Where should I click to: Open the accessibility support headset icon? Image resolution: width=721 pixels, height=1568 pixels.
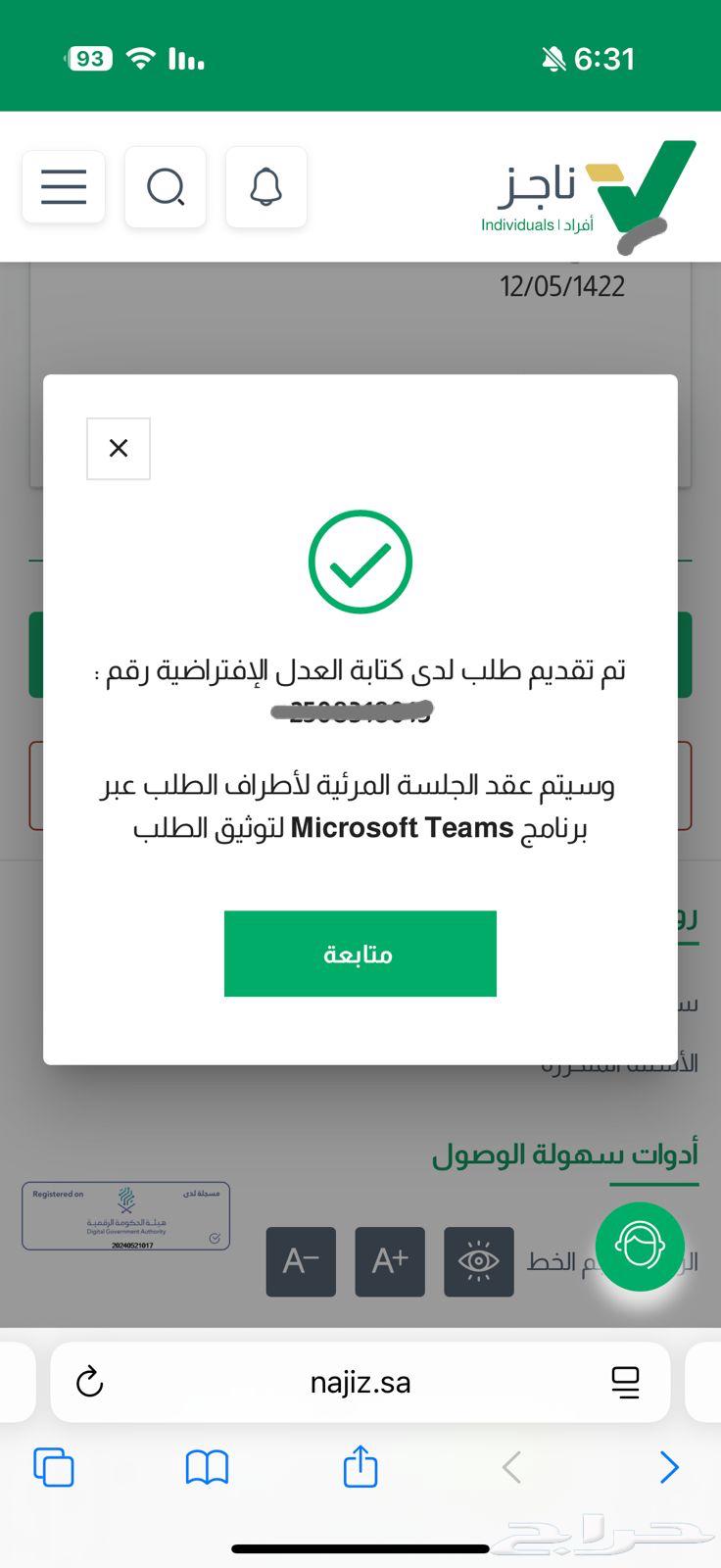tap(640, 1245)
